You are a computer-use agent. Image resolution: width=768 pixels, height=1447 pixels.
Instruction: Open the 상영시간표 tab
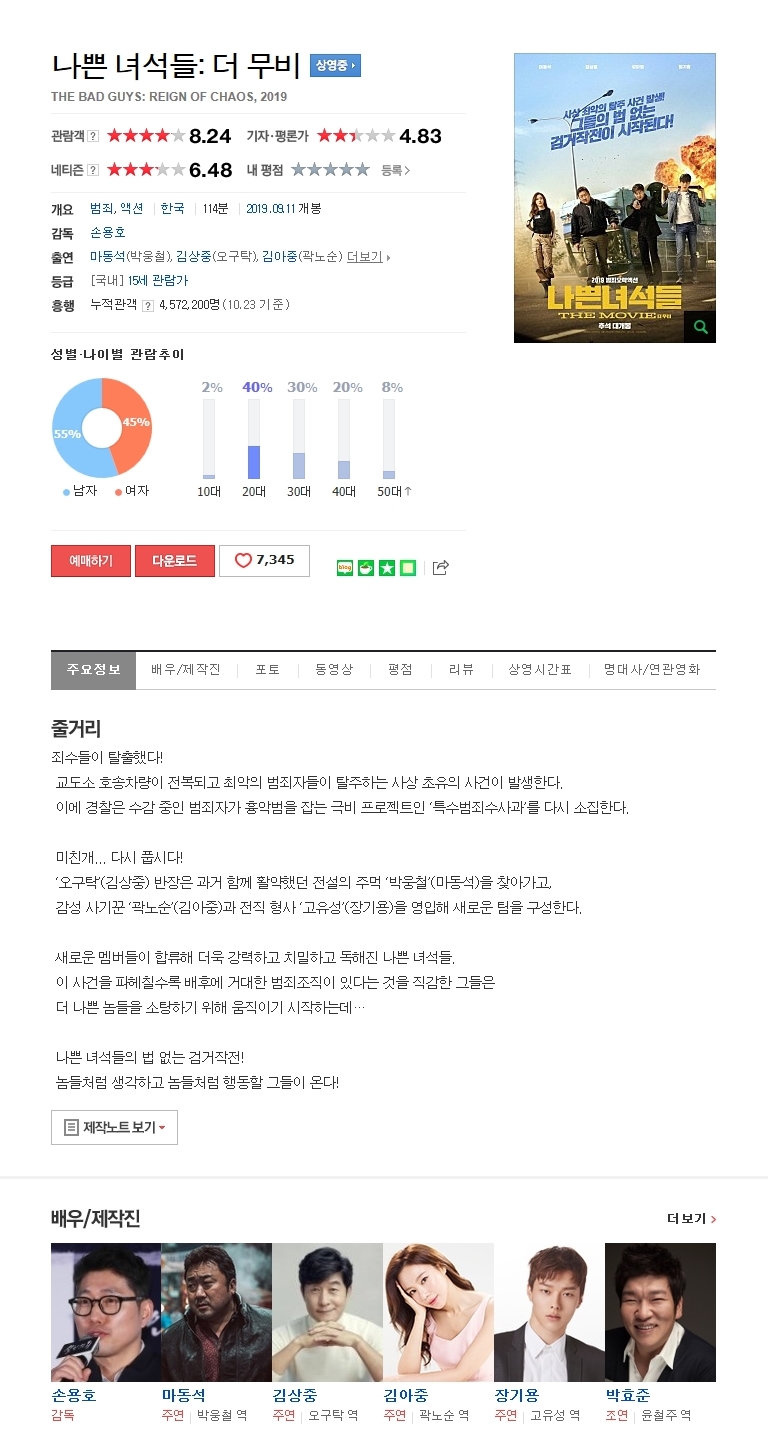point(540,670)
